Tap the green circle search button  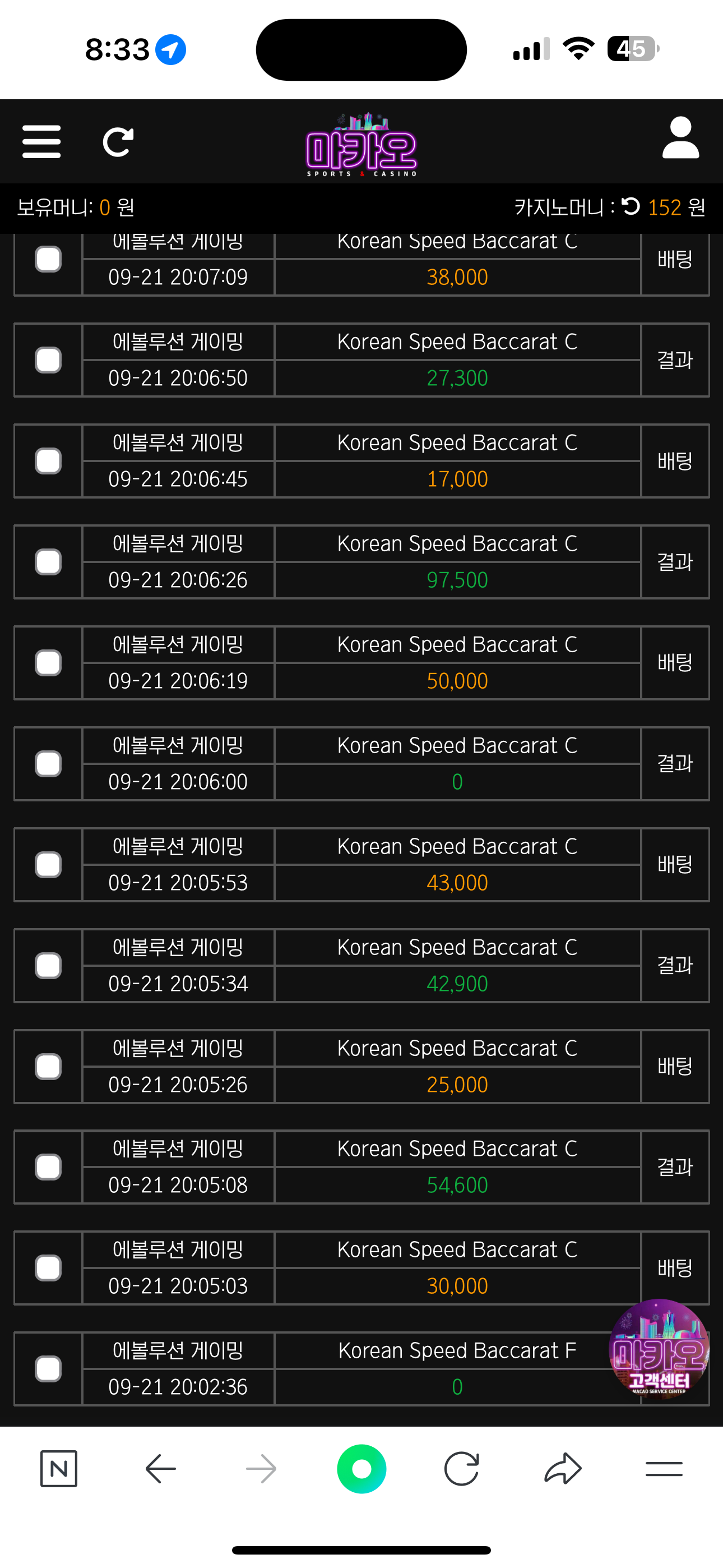point(361,1469)
